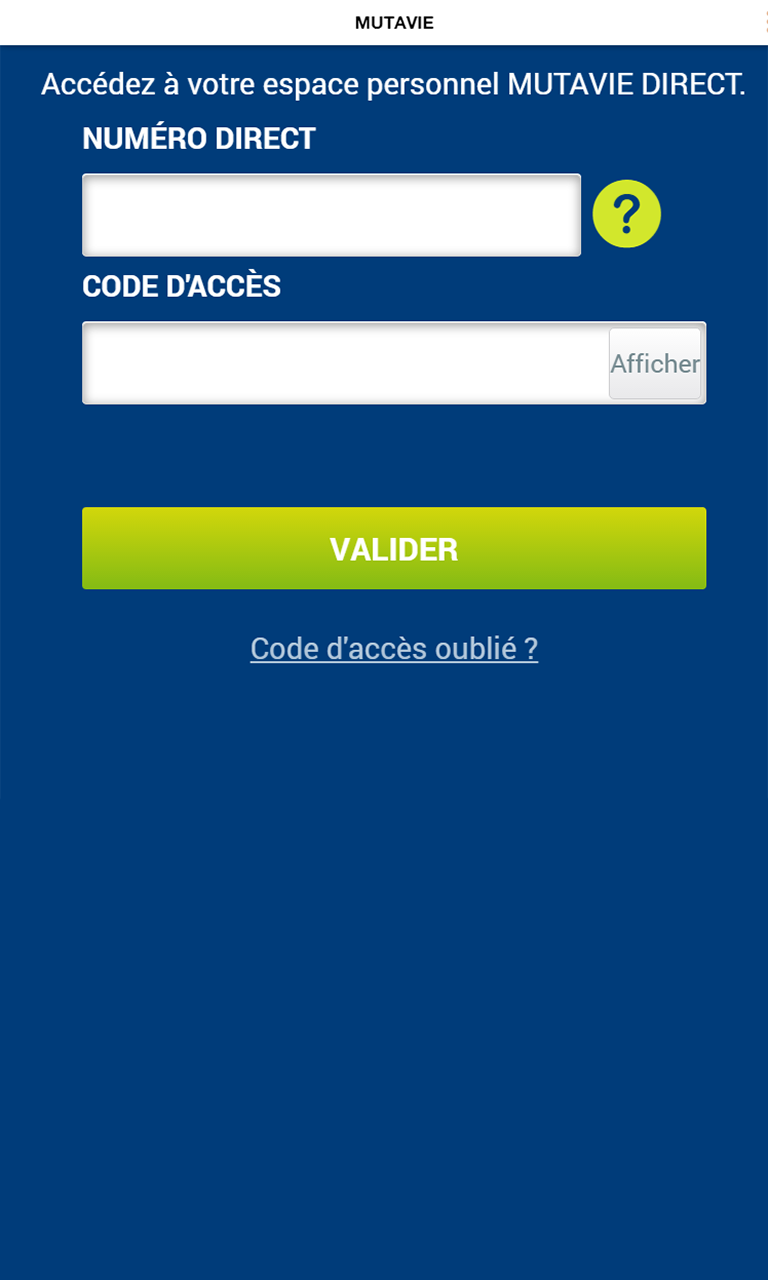The image size is (768, 1280).
Task: Focus the Code d'accès field
Action: point(345,363)
